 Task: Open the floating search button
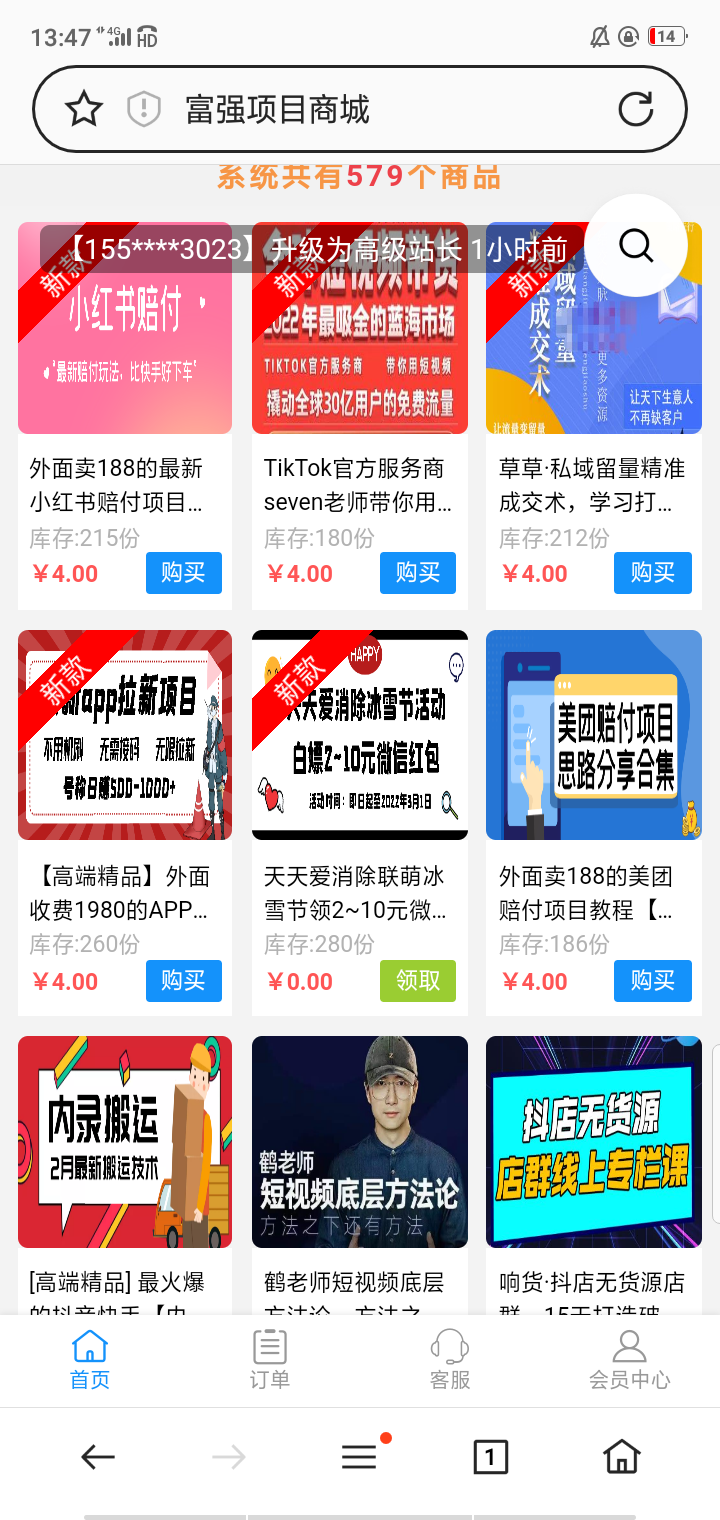tap(636, 245)
